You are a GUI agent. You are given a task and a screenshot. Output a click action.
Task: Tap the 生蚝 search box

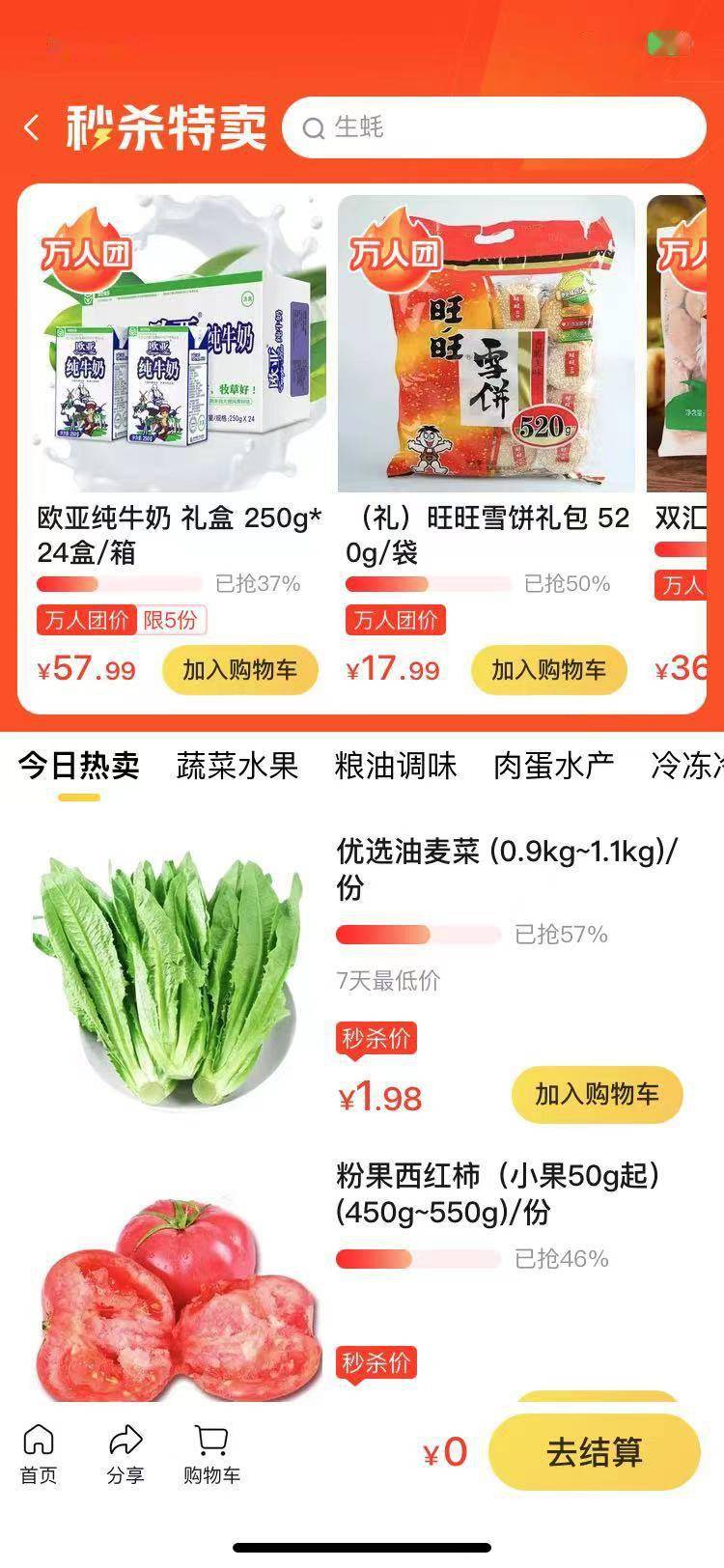494,127
